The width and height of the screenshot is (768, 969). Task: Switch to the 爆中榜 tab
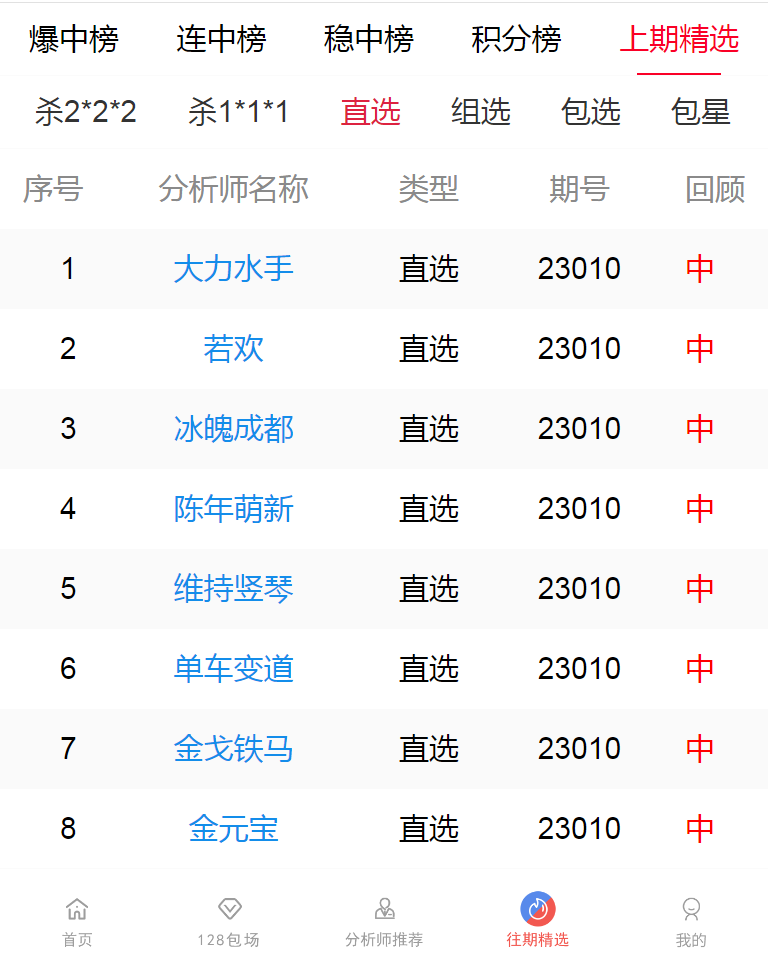point(73,40)
